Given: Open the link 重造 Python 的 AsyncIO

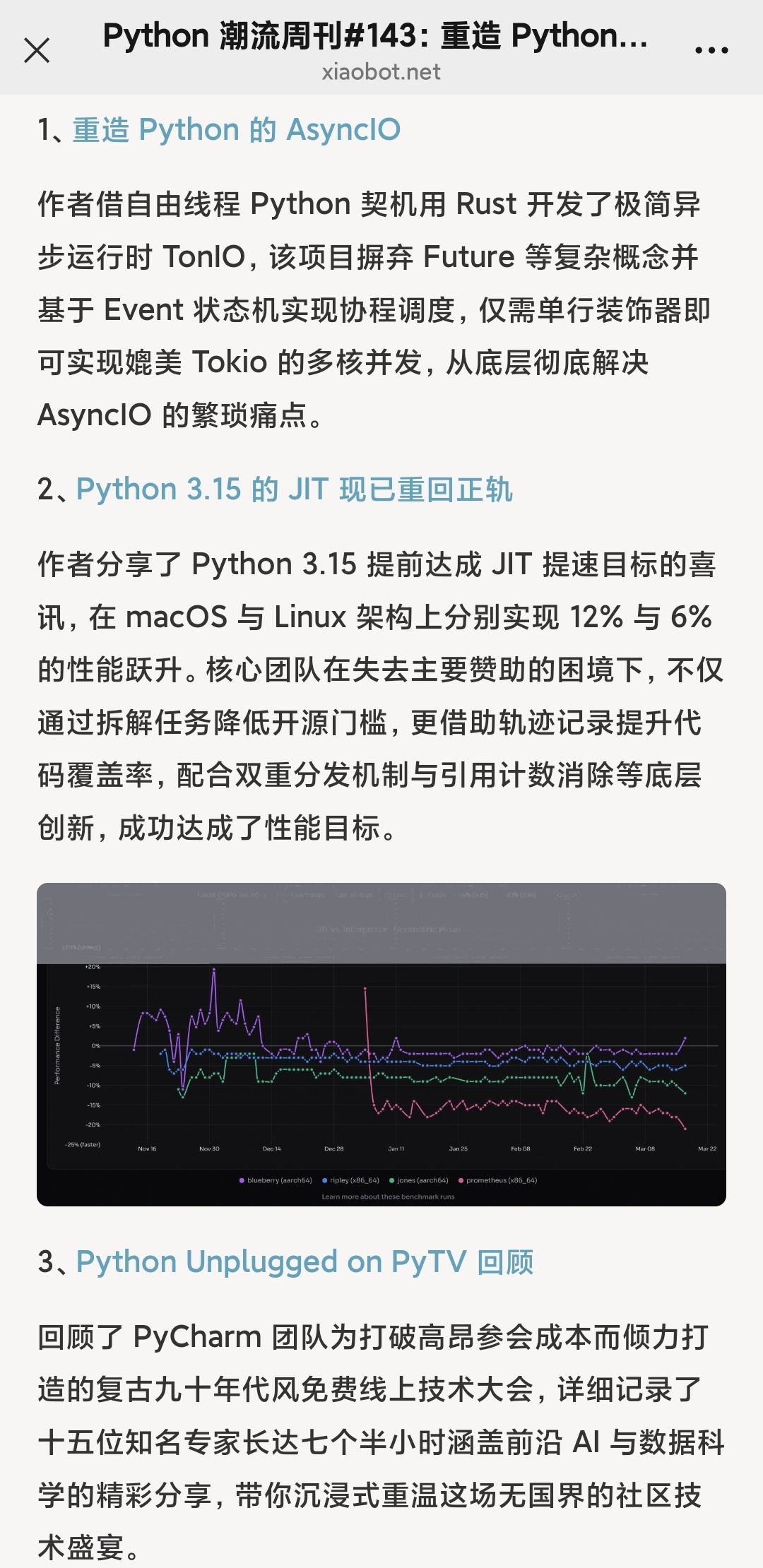Looking at the screenshot, I should pyautogui.click(x=237, y=131).
